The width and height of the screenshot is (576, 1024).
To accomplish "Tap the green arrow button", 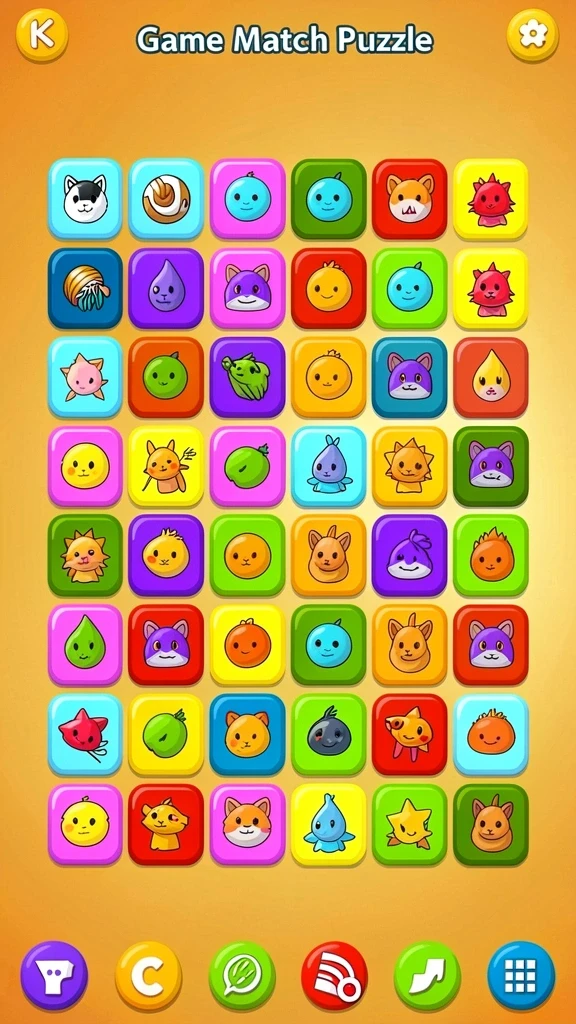I will click(427, 976).
